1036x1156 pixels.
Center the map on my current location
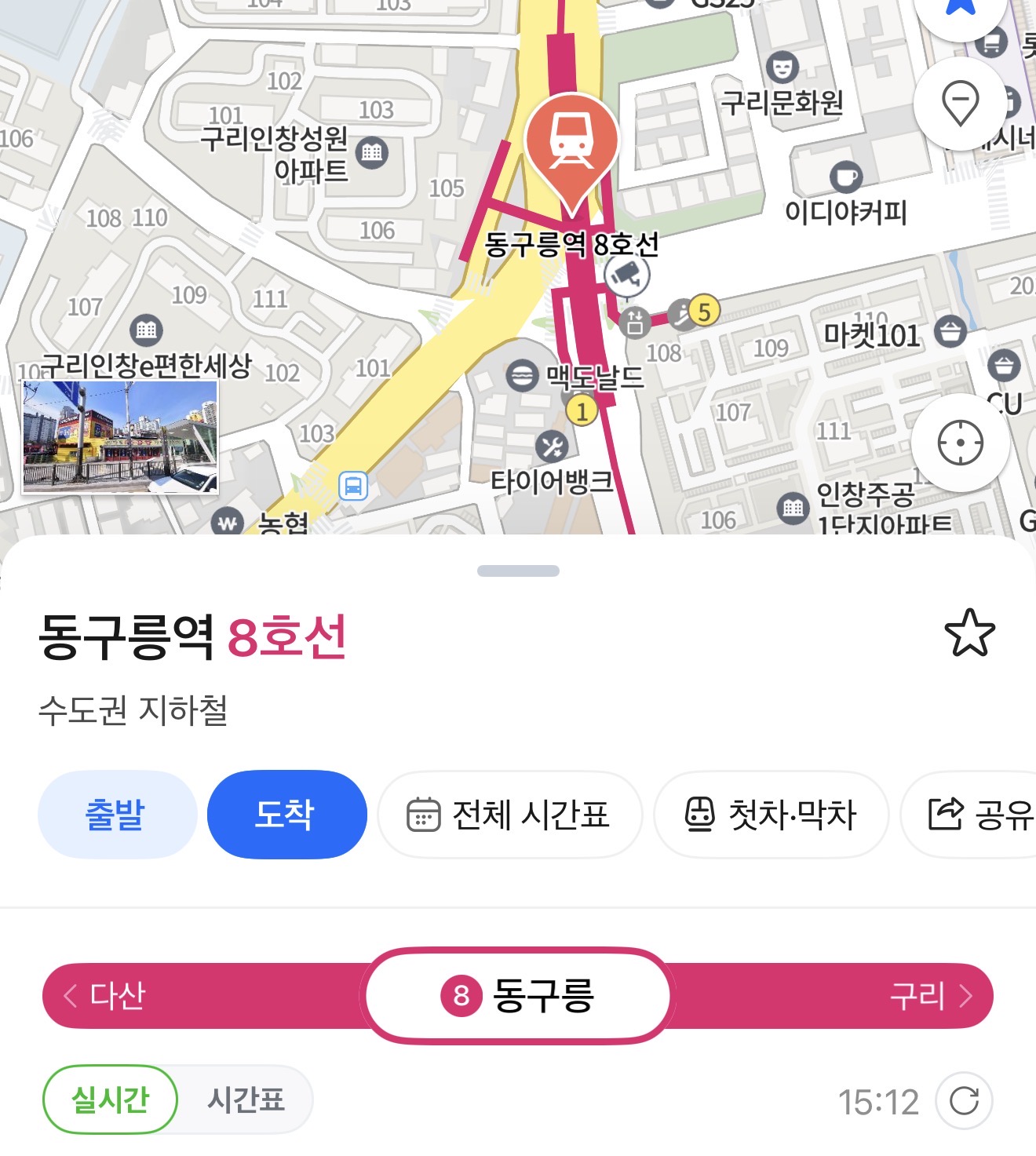click(x=960, y=443)
